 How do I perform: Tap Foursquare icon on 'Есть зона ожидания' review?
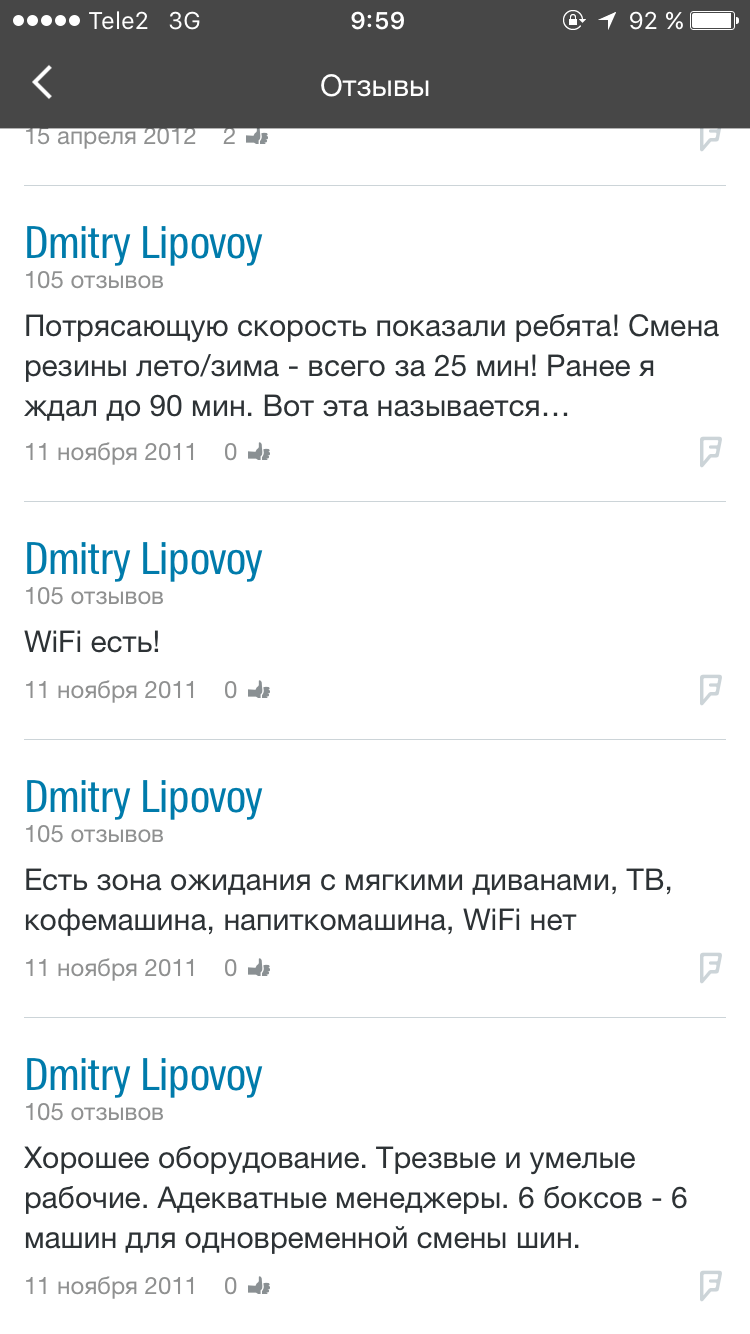[710, 968]
